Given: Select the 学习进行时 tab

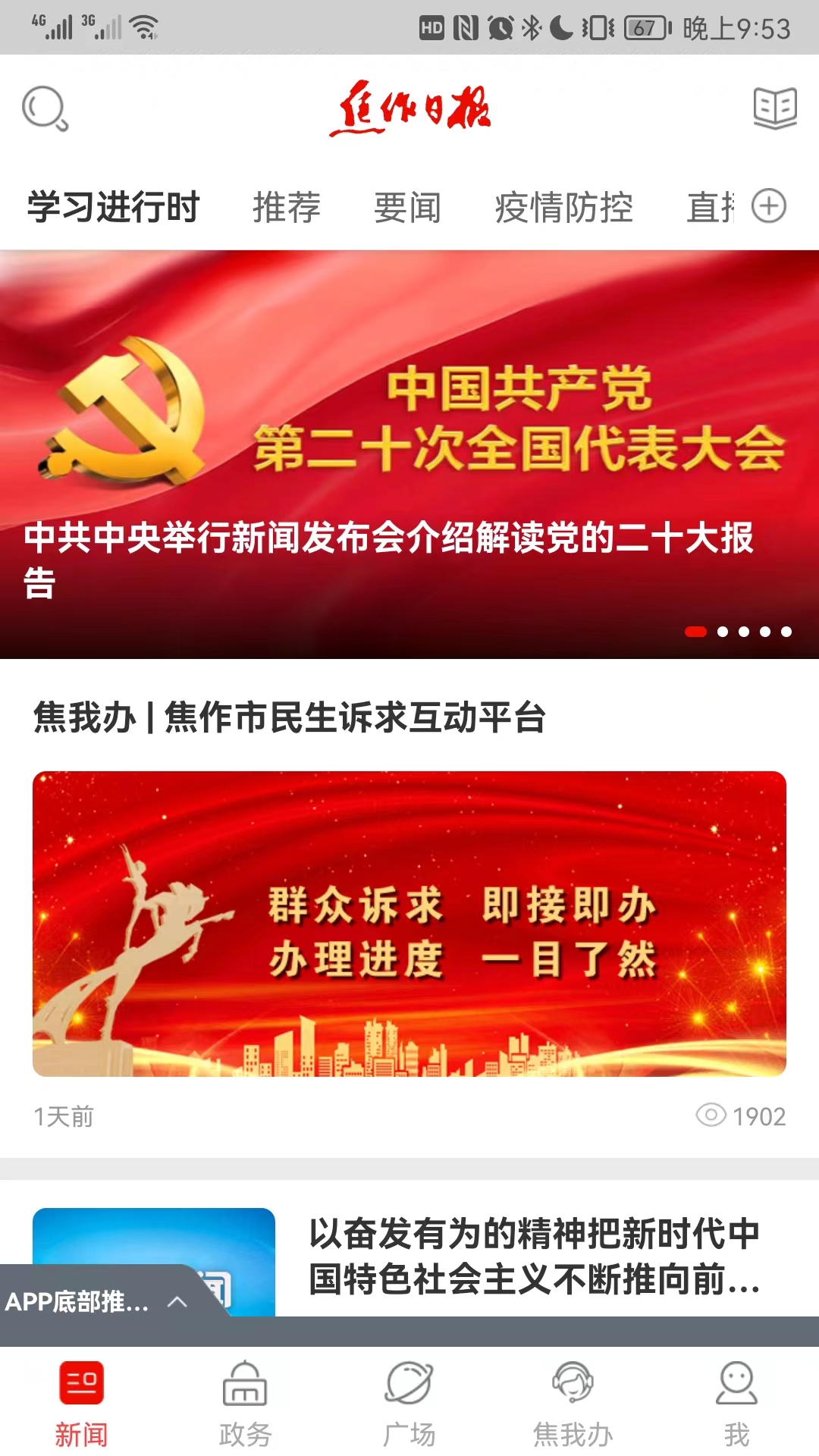Looking at the screenshot, I should tap(112, 206).
